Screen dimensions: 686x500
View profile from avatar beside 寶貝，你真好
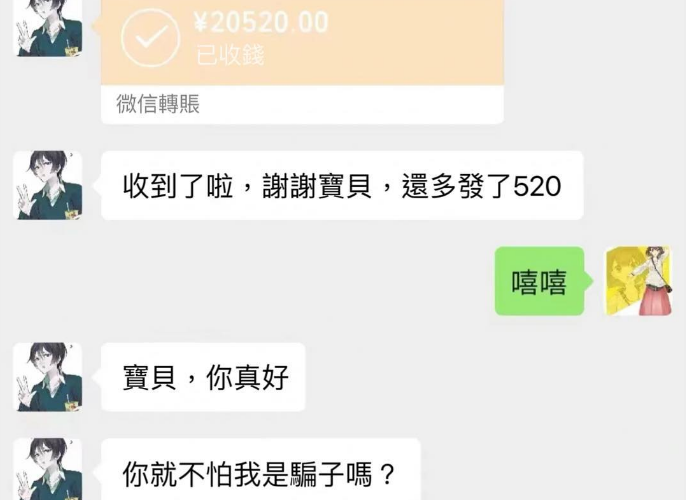tap(48, 377)
